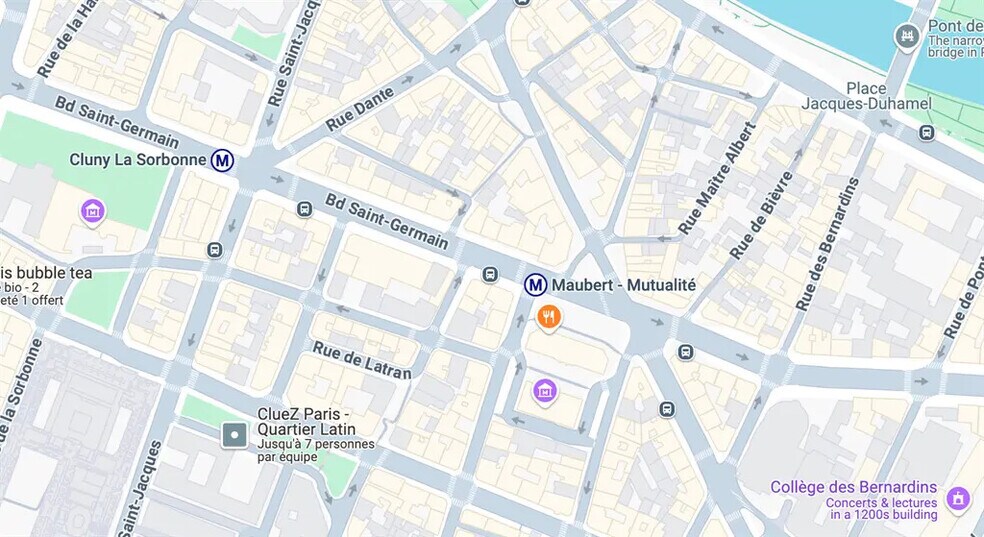View Collège des Bernardins place details
The width and height of the screenshot is (984, 537).
click(x=958, y=497)
